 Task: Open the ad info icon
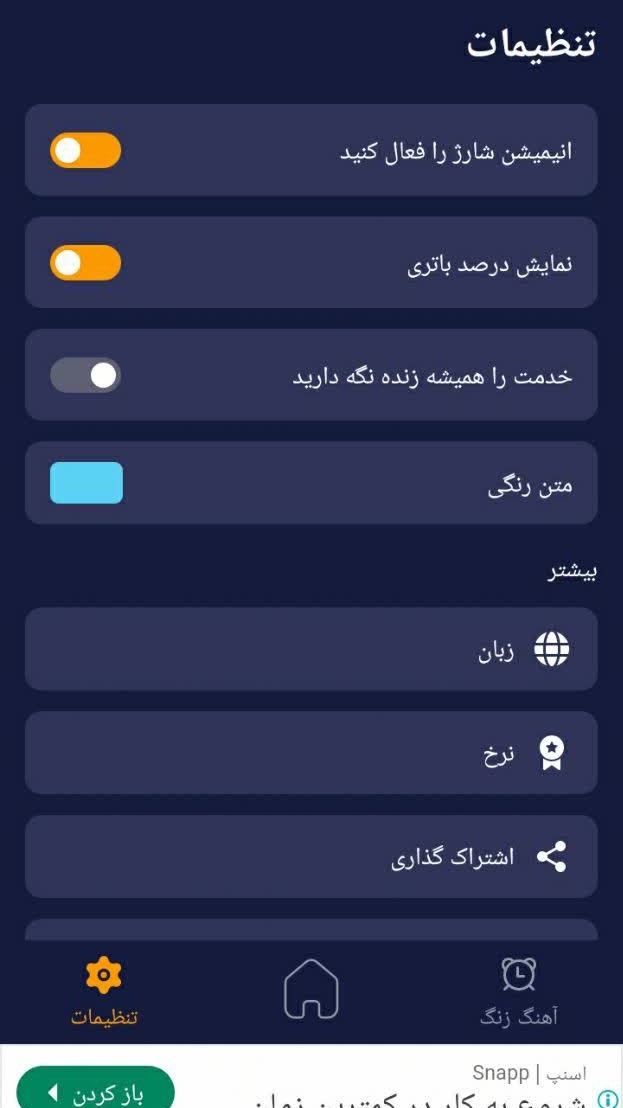click(607, 1099)
